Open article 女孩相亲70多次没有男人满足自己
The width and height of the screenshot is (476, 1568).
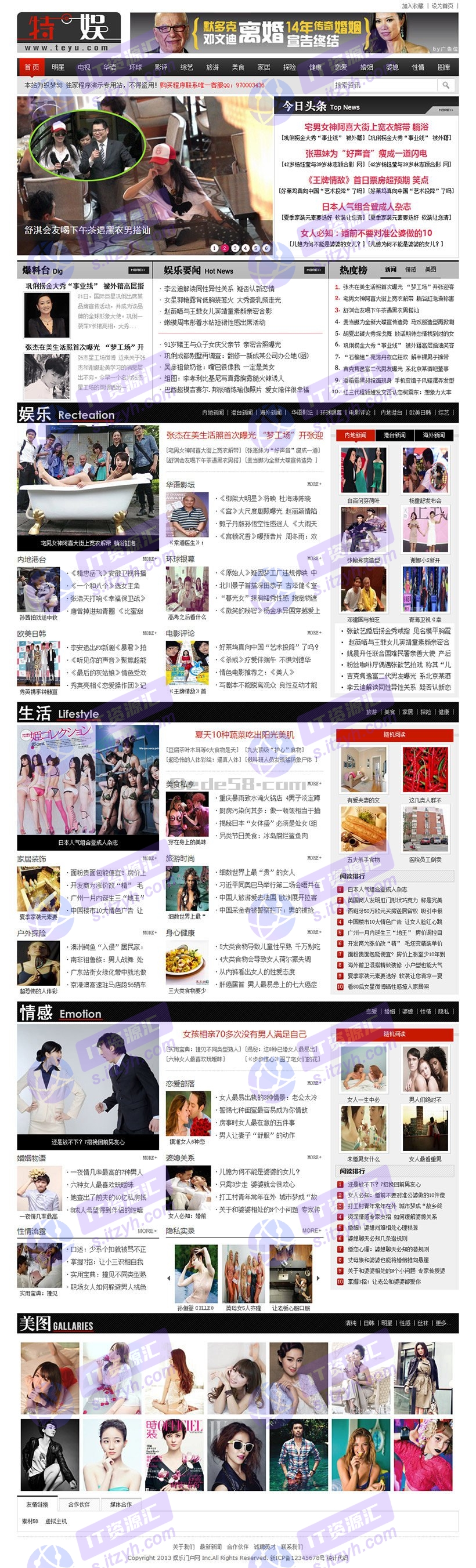pyautogui.click(x=244, y=1034)
